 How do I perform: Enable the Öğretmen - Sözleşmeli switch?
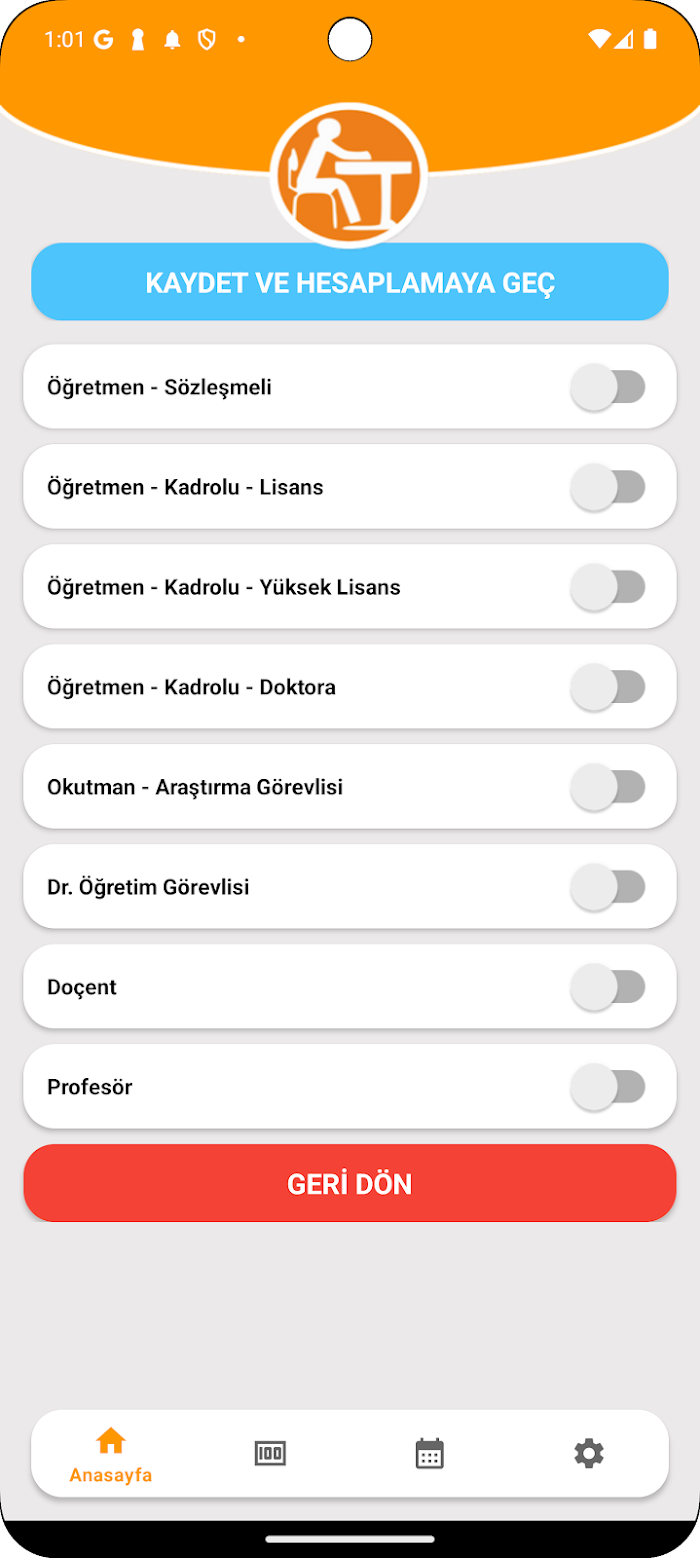click(x=608, y=387)
